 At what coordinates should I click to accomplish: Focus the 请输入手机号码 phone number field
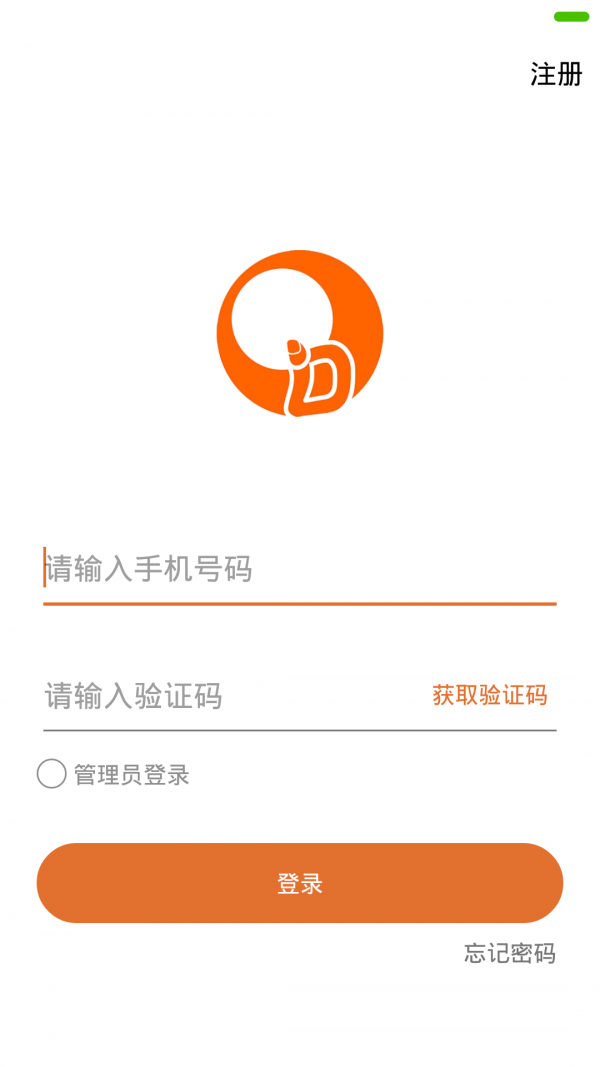298,569
